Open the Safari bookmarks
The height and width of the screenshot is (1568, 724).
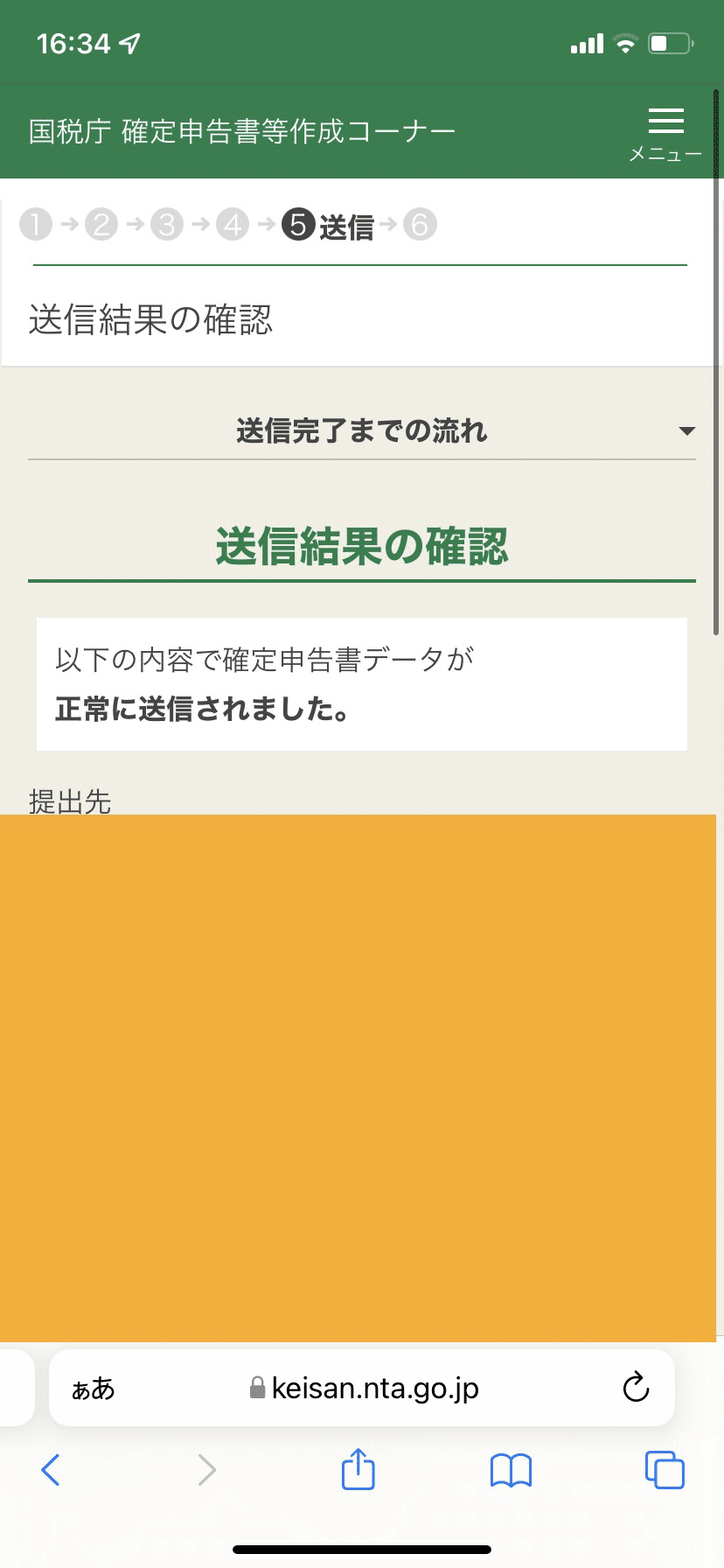(x=512, y=1470)
